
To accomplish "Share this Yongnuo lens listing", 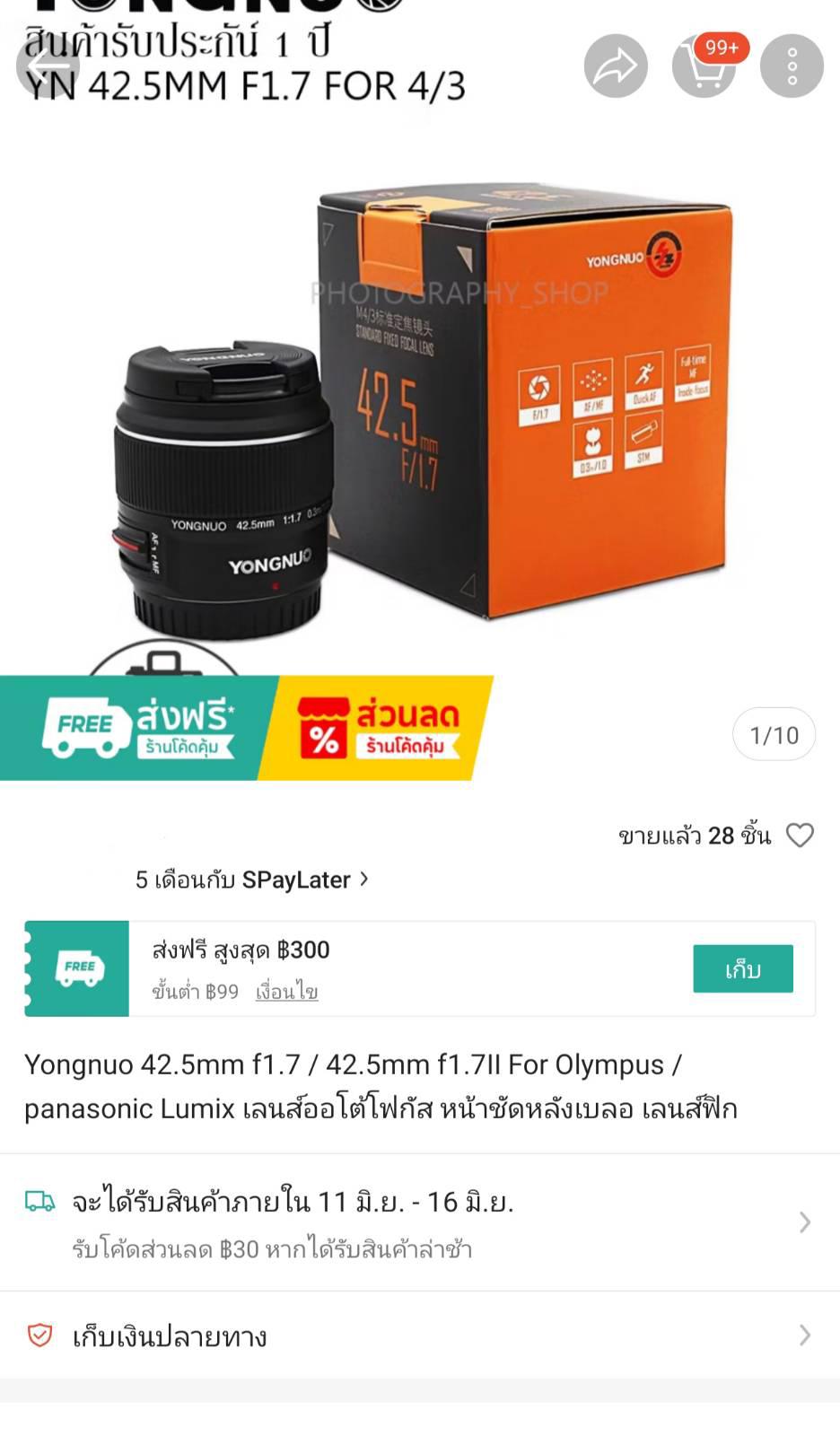I will [616, 66].
